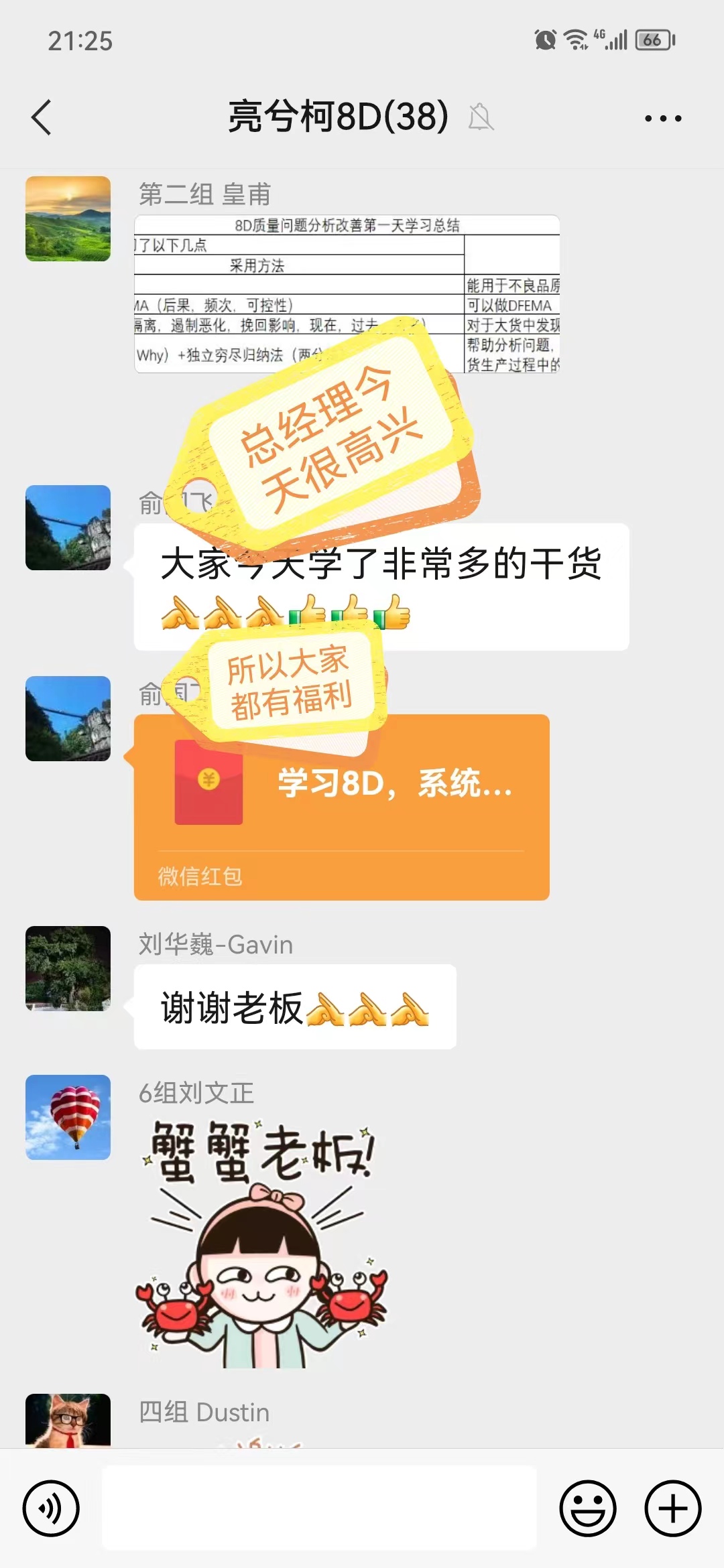The height and width of the screenshot is (1568, 724).
Task: View the 蟹蟹老板 sticker
Action: [261, 1243]
